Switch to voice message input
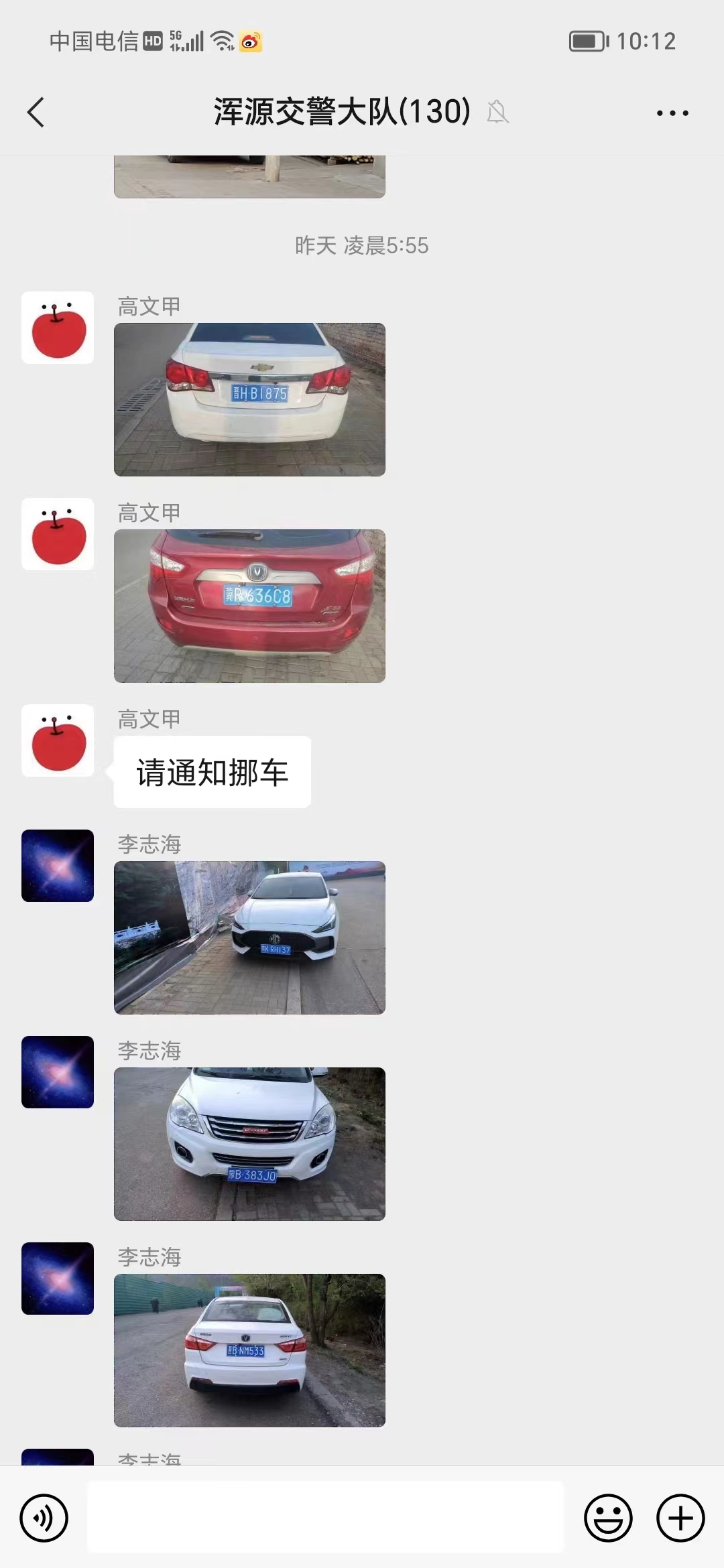The height and width of the screenshot is (1568, 724). point(44,1518)
